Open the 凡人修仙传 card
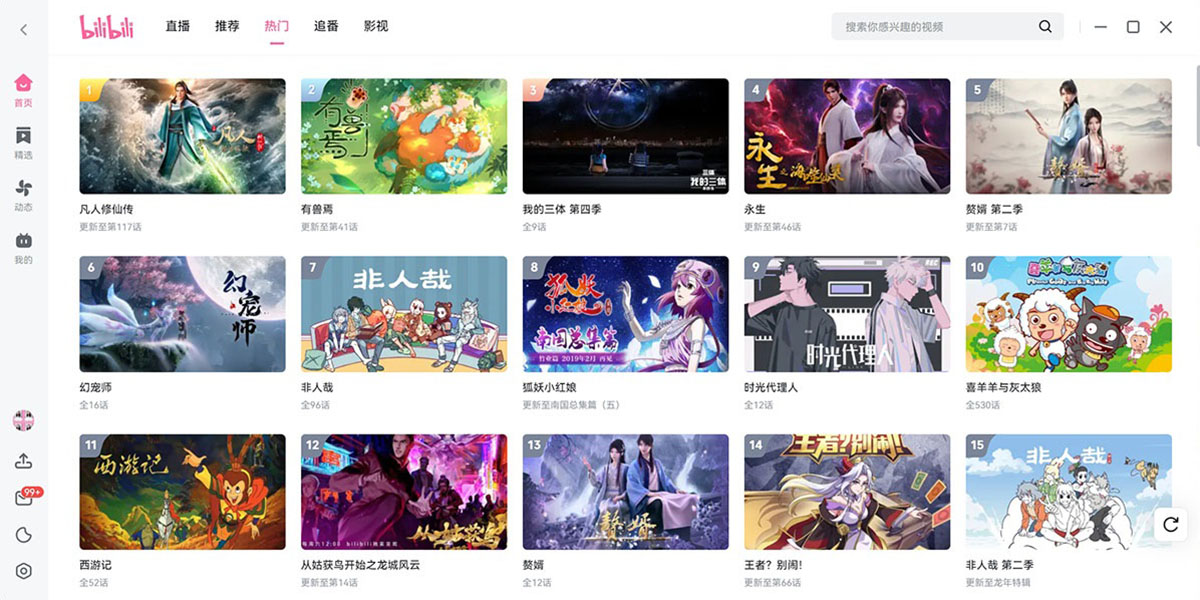Viewport: 1200px width, 600px height. [x=182, y=136]
